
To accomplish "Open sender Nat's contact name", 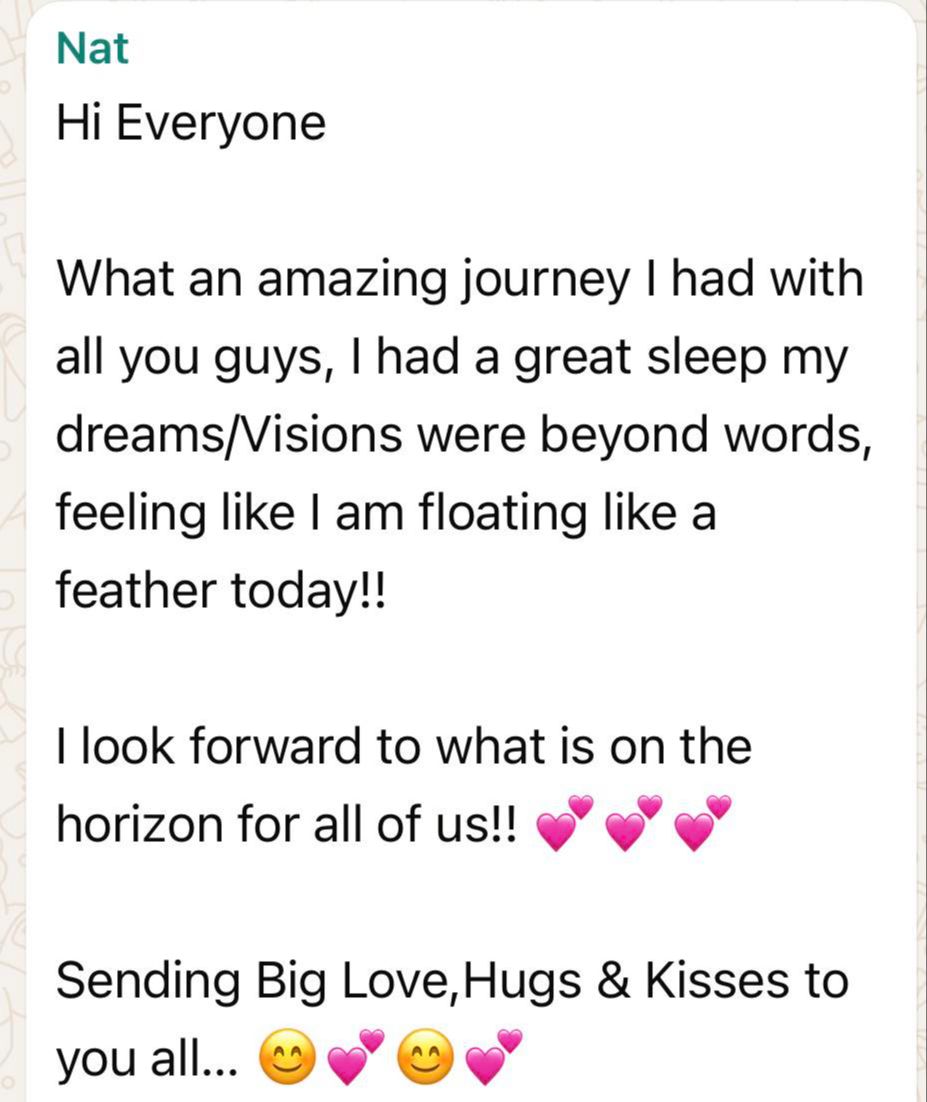I will point(93,47).
